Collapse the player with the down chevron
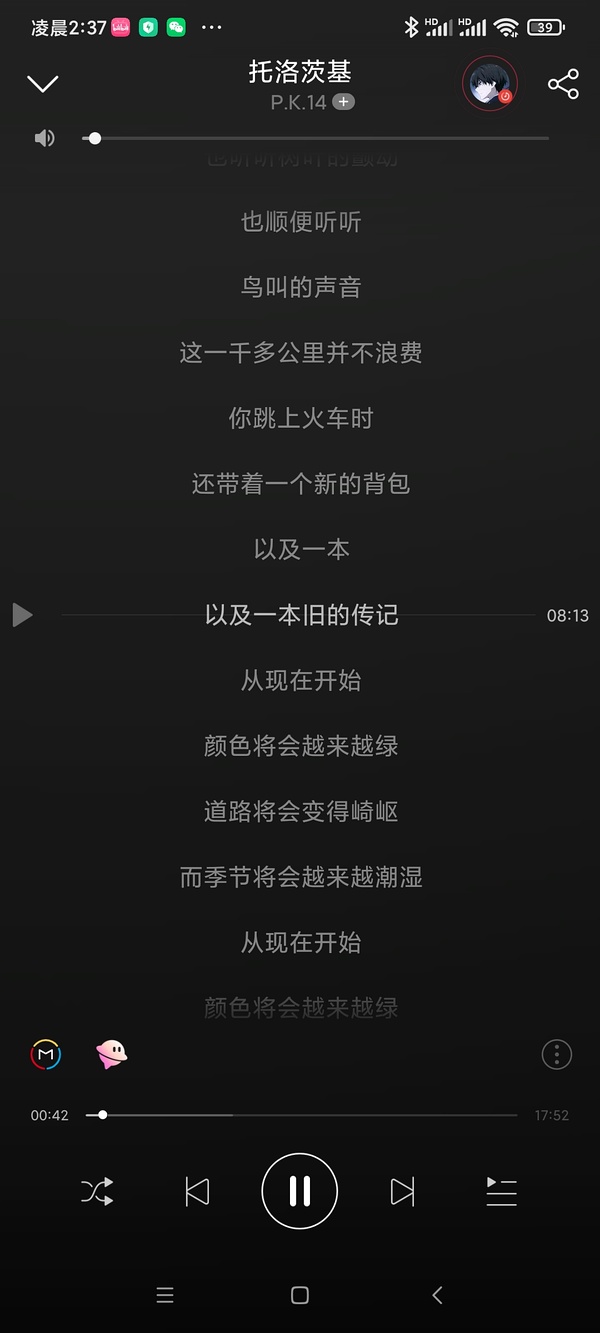 tap(43, 84)
